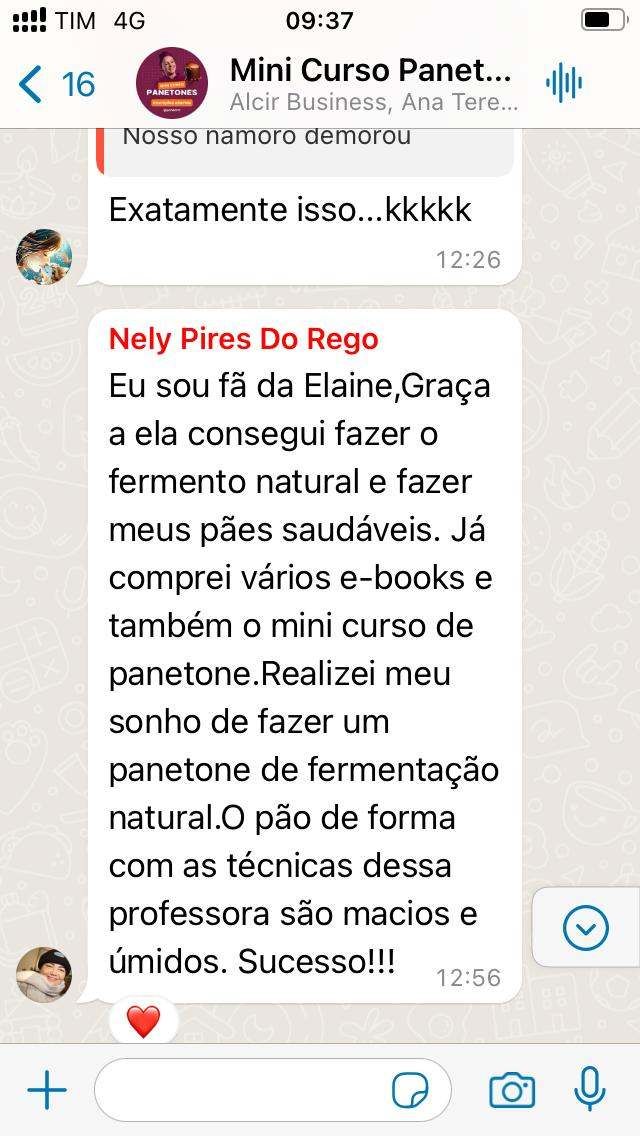Open the plus attachment menu

46,1090
